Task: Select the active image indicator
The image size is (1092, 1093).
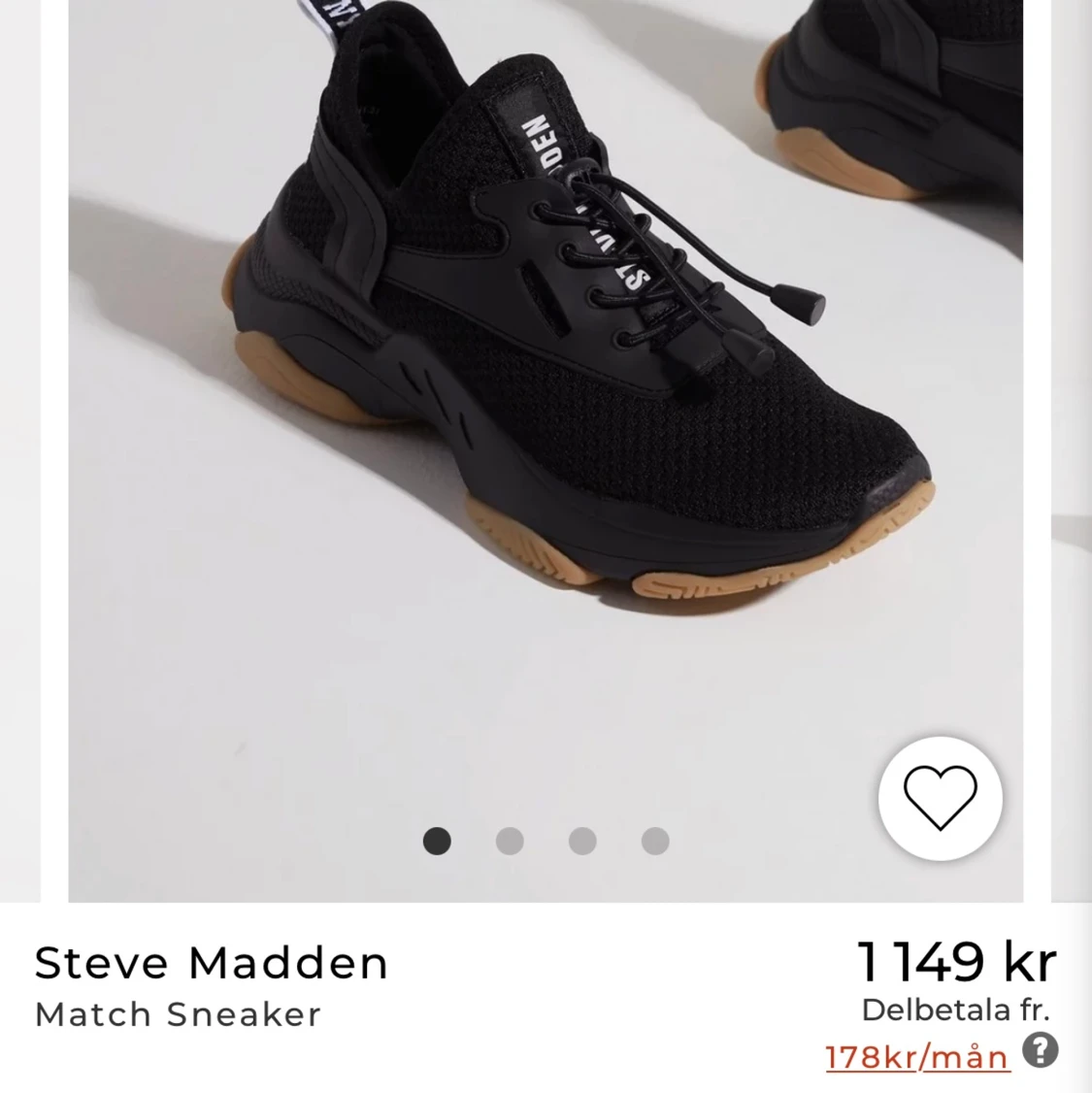Action: click(437, 841)
